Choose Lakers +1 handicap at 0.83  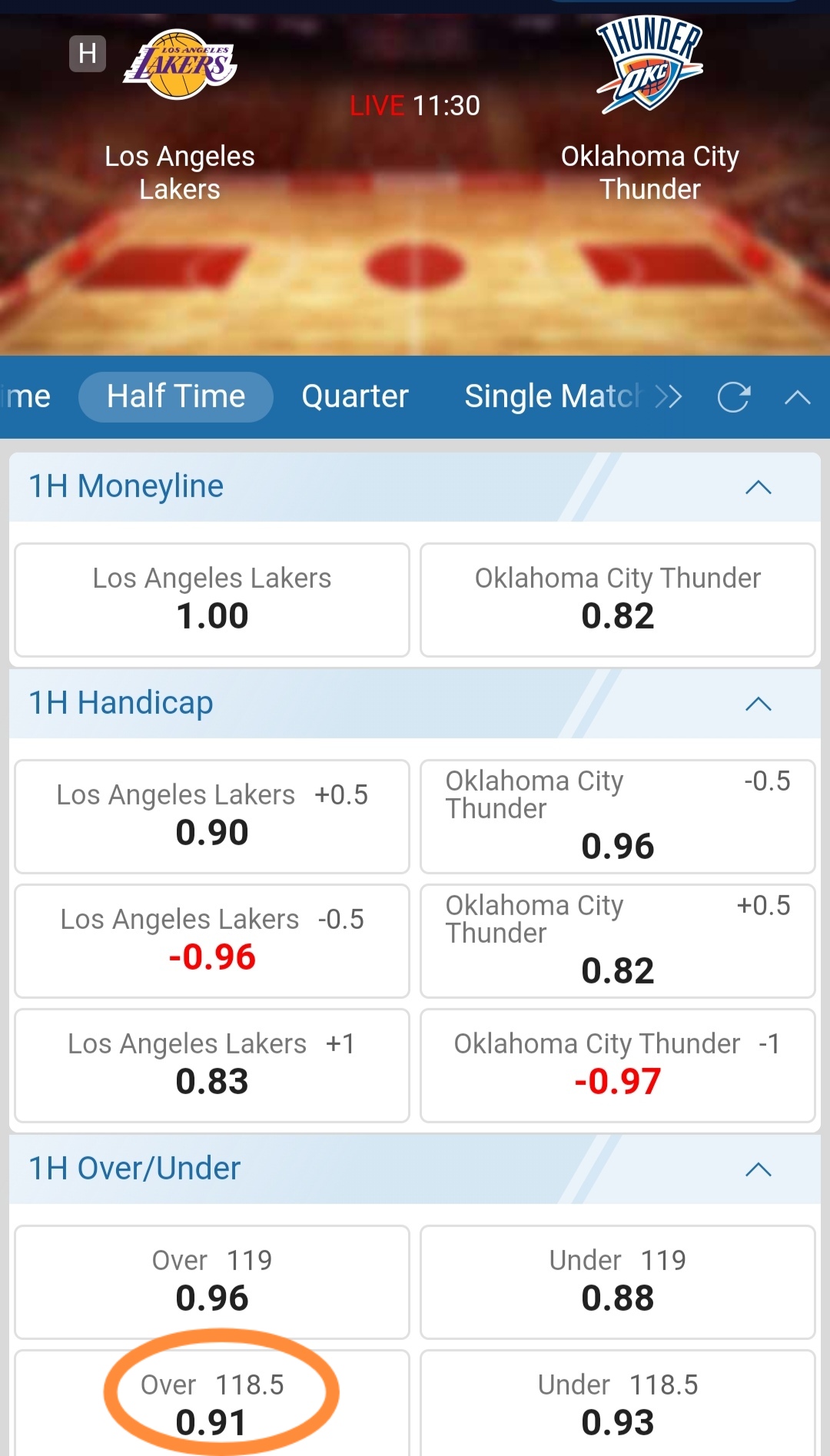pos(212,1066)
